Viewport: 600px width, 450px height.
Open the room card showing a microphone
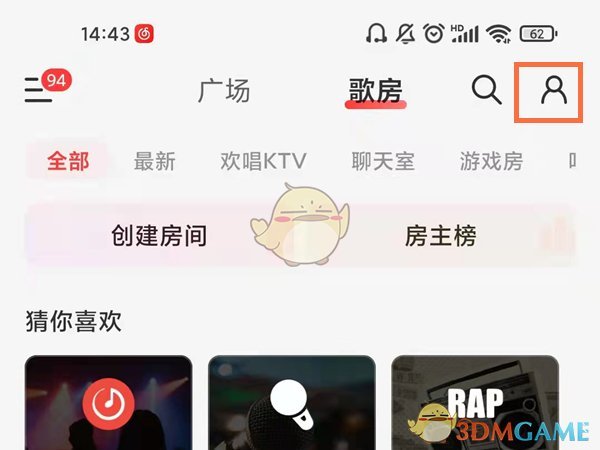tap(291, 403)
